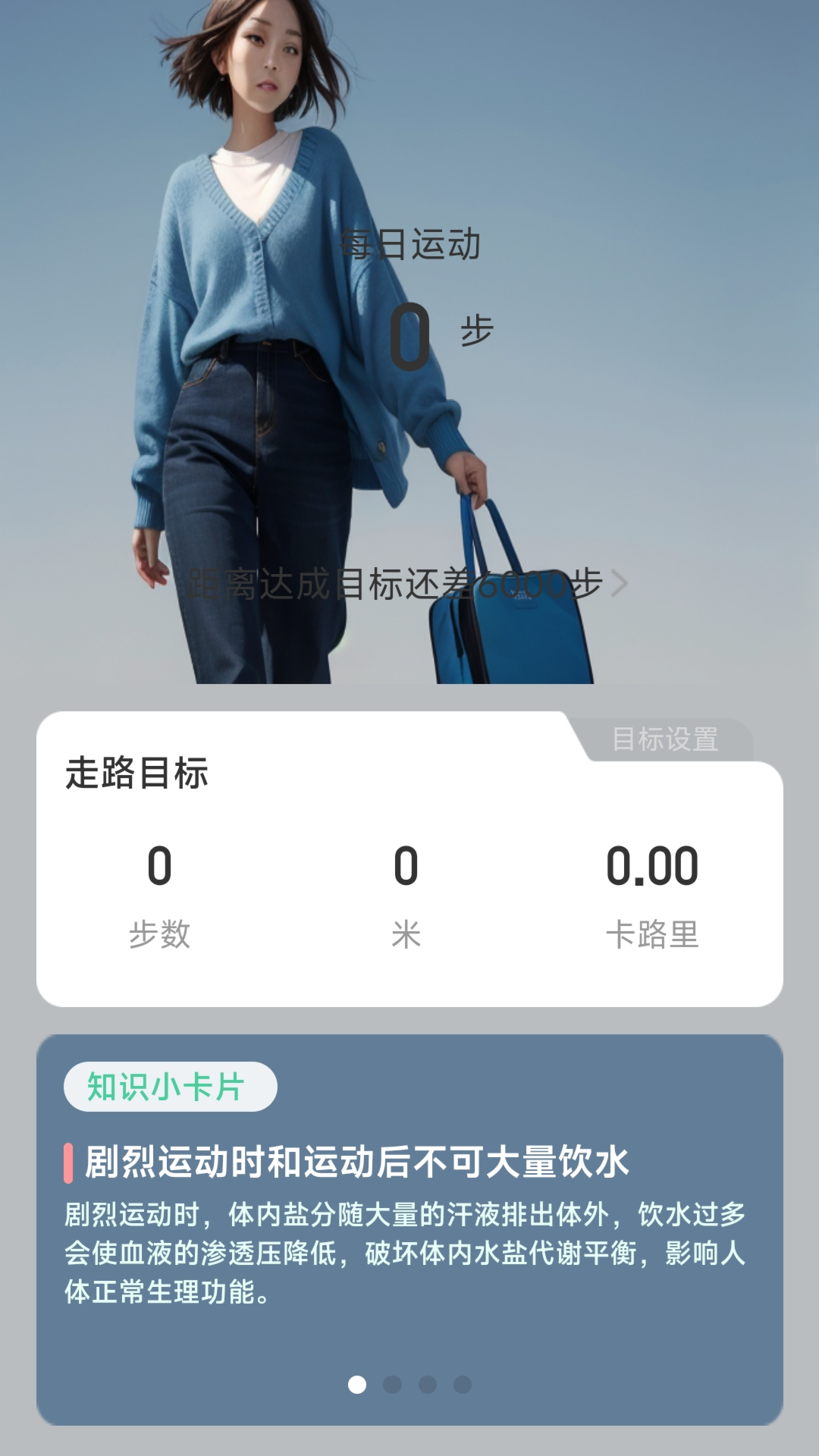This screenshot has width=819, height=1456.
Task: Open 距离达成目标还差6000步 link
Action: coord(408,584)
